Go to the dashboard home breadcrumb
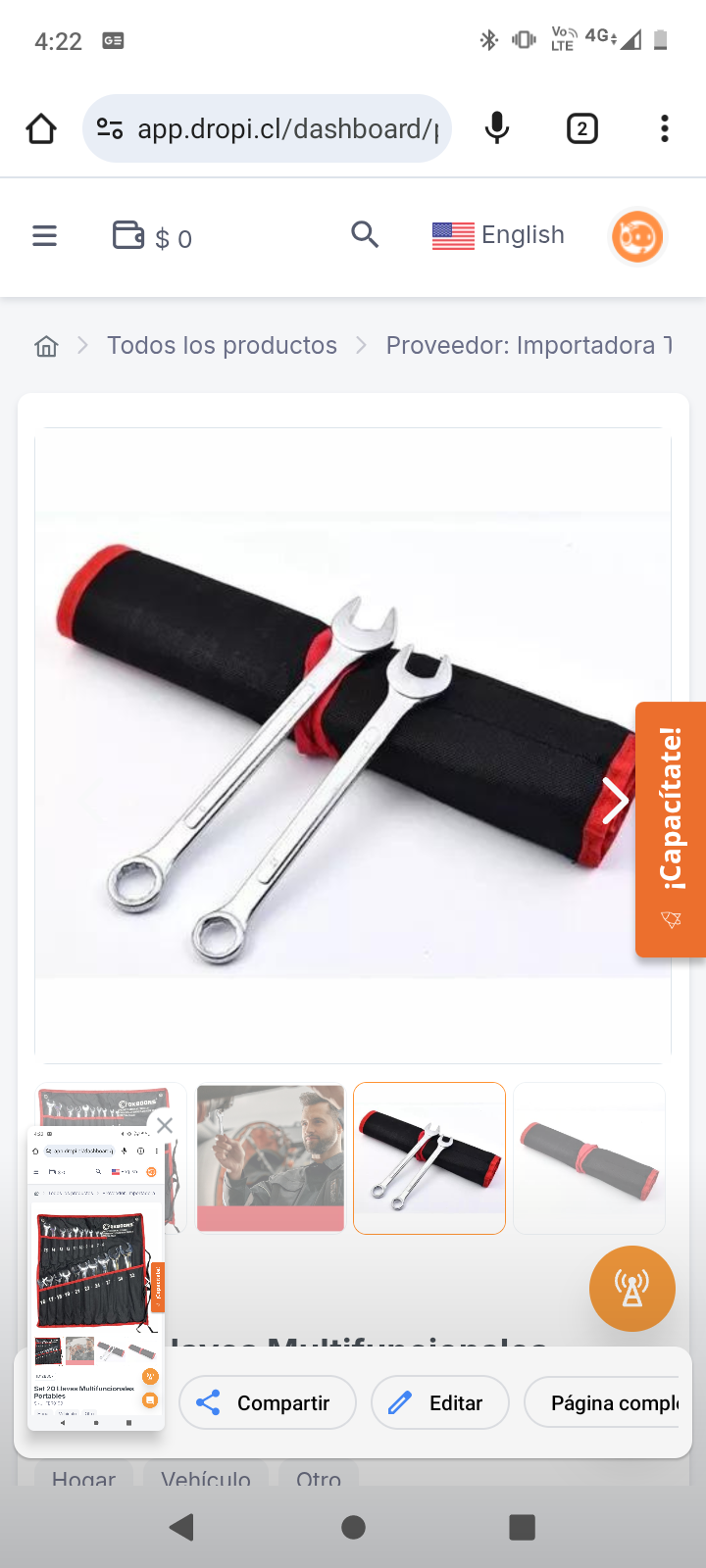 coord(46,346)
